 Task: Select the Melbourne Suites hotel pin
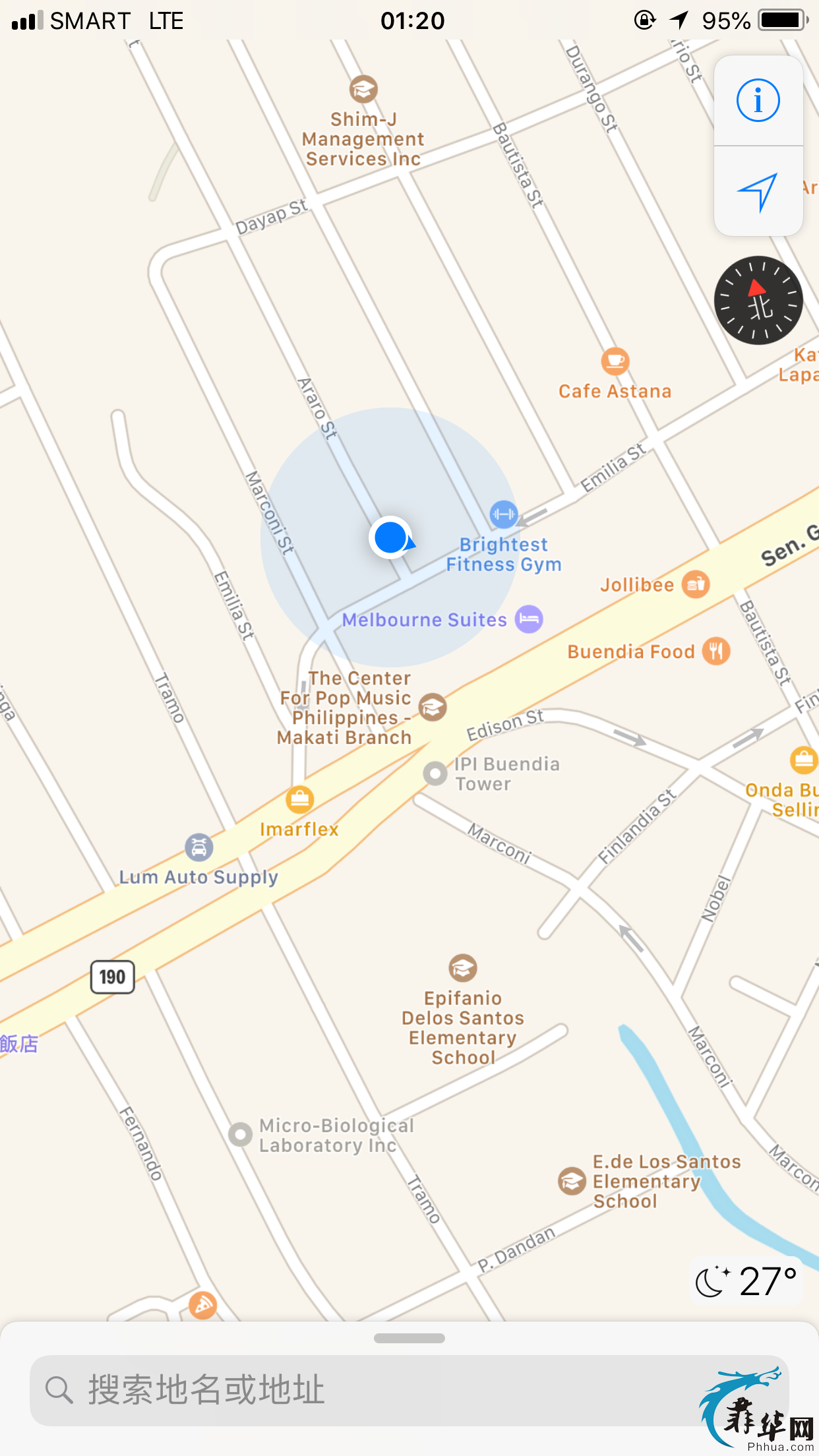click(x=529, y=619)
